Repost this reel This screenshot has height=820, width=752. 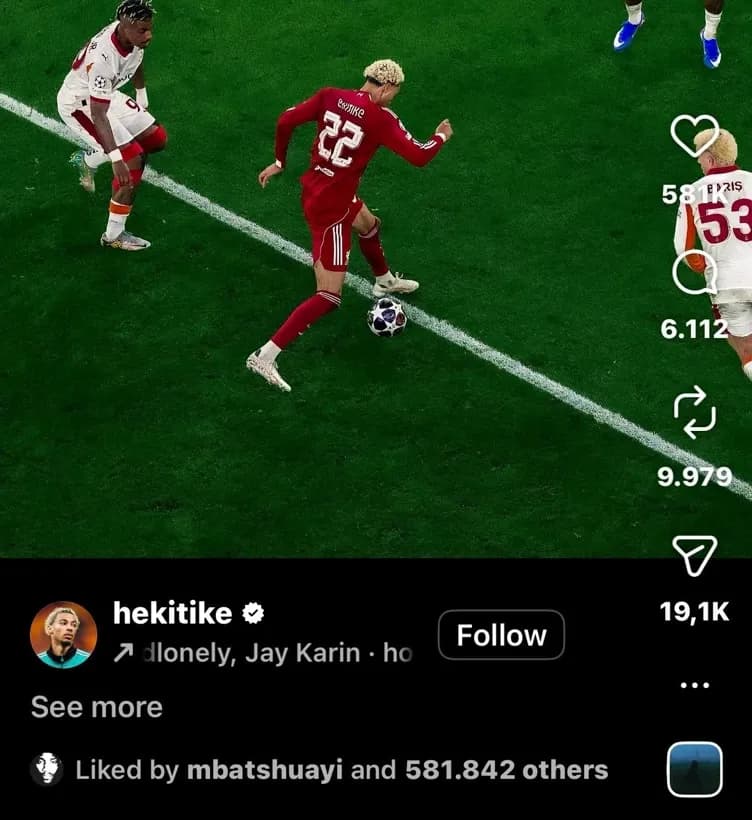694,413
